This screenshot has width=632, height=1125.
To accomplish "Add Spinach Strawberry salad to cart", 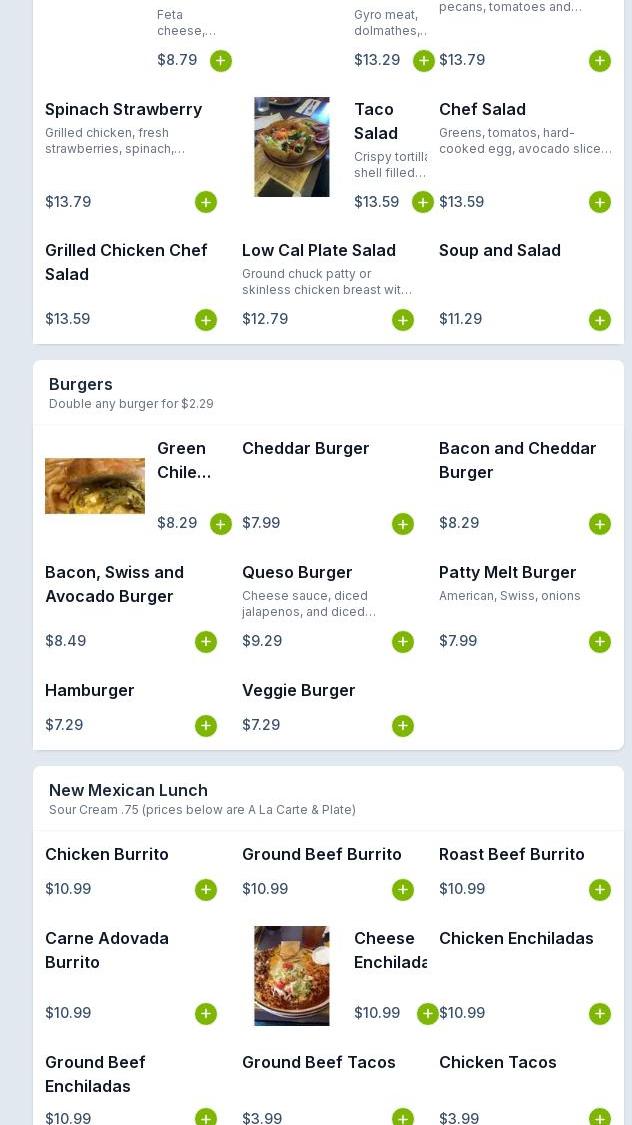I will (206, 202).
